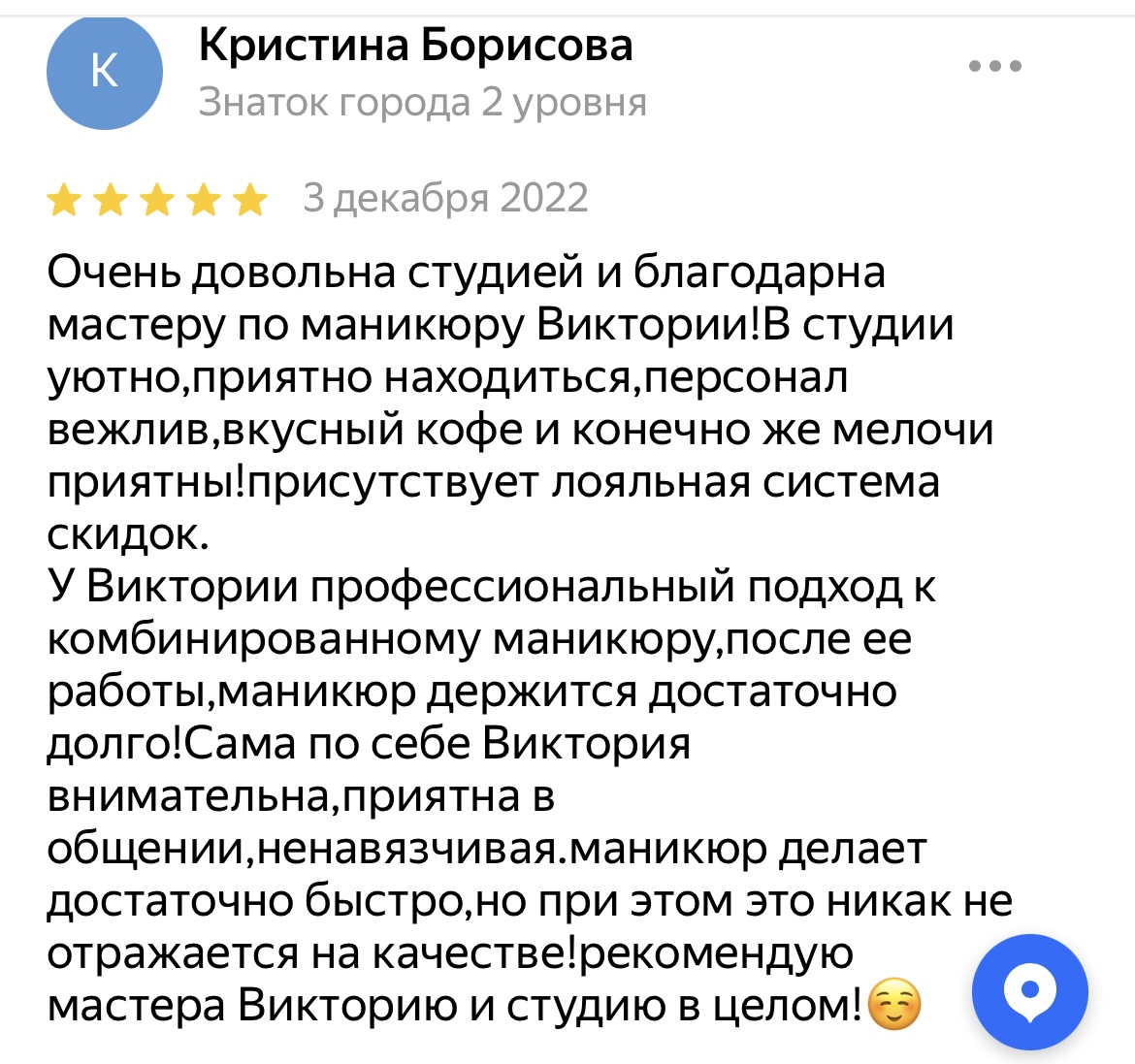Tap the blue map pin floating button

[x=1030, y=992]
